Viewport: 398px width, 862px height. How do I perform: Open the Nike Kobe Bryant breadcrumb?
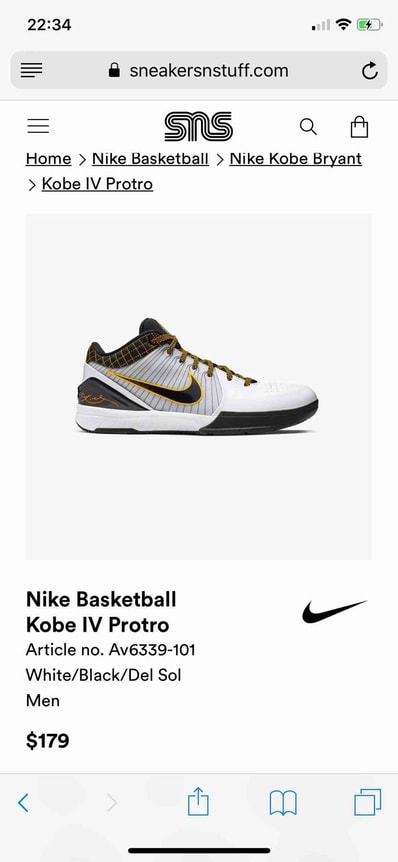[x=296, y=159]
